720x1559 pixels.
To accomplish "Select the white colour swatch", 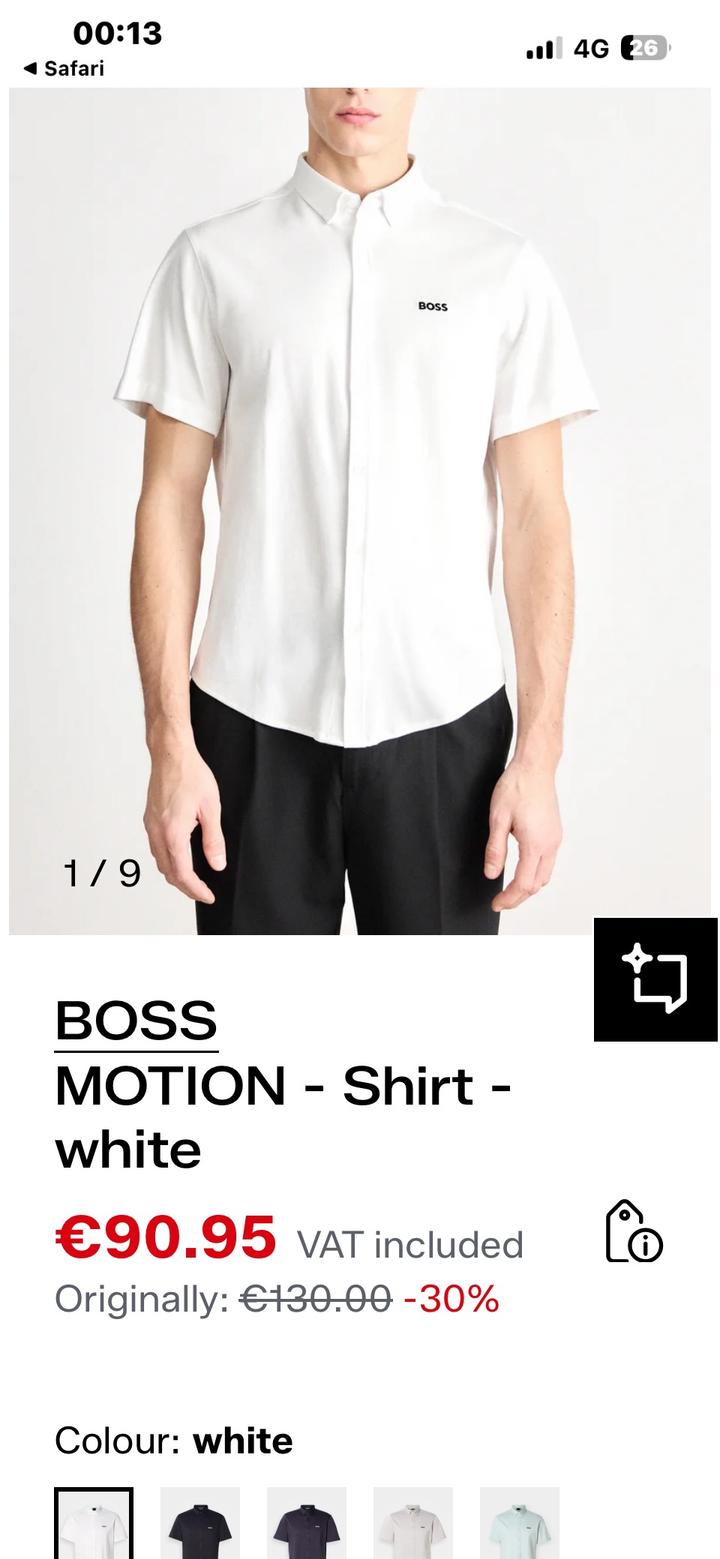I will [93, 1525].
